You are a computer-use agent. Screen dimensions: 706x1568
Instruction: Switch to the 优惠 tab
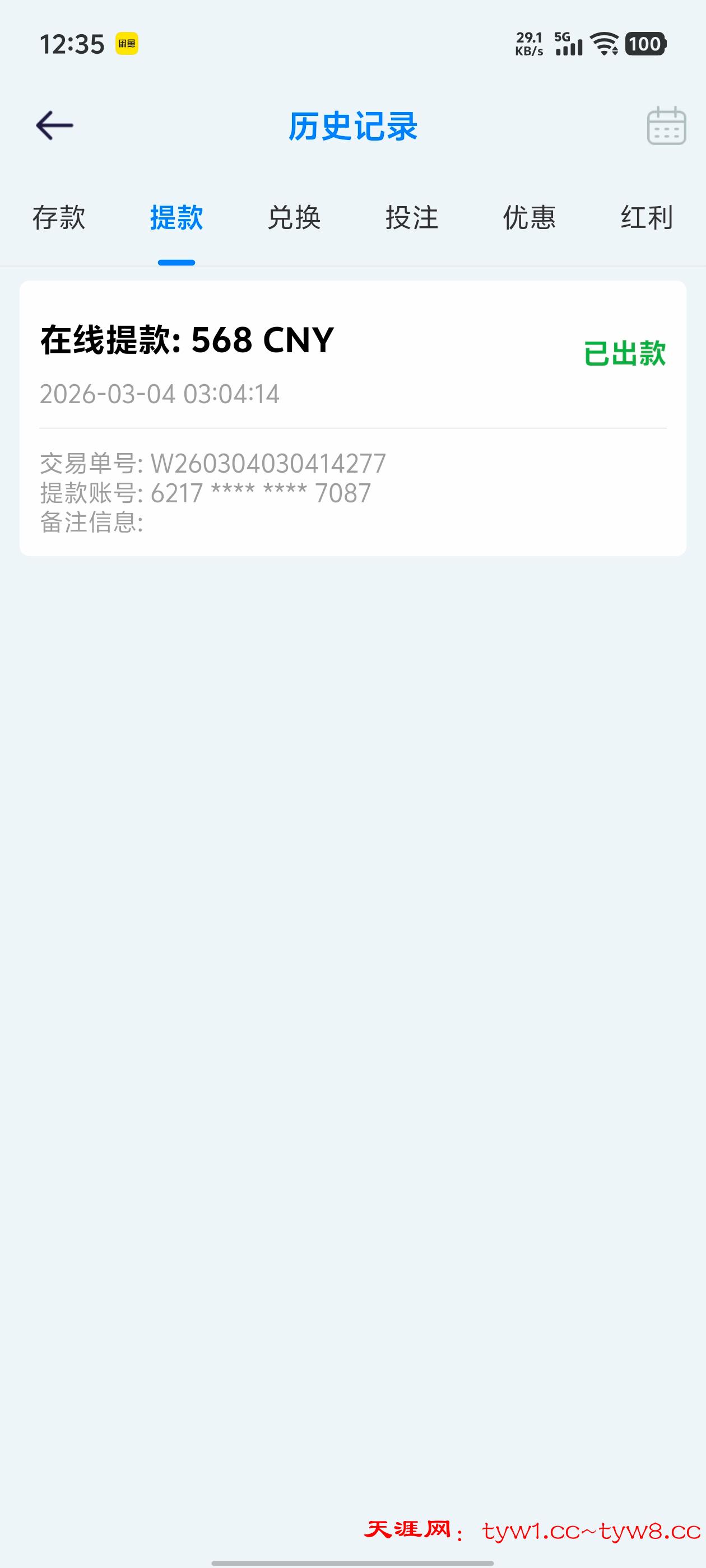529,218
